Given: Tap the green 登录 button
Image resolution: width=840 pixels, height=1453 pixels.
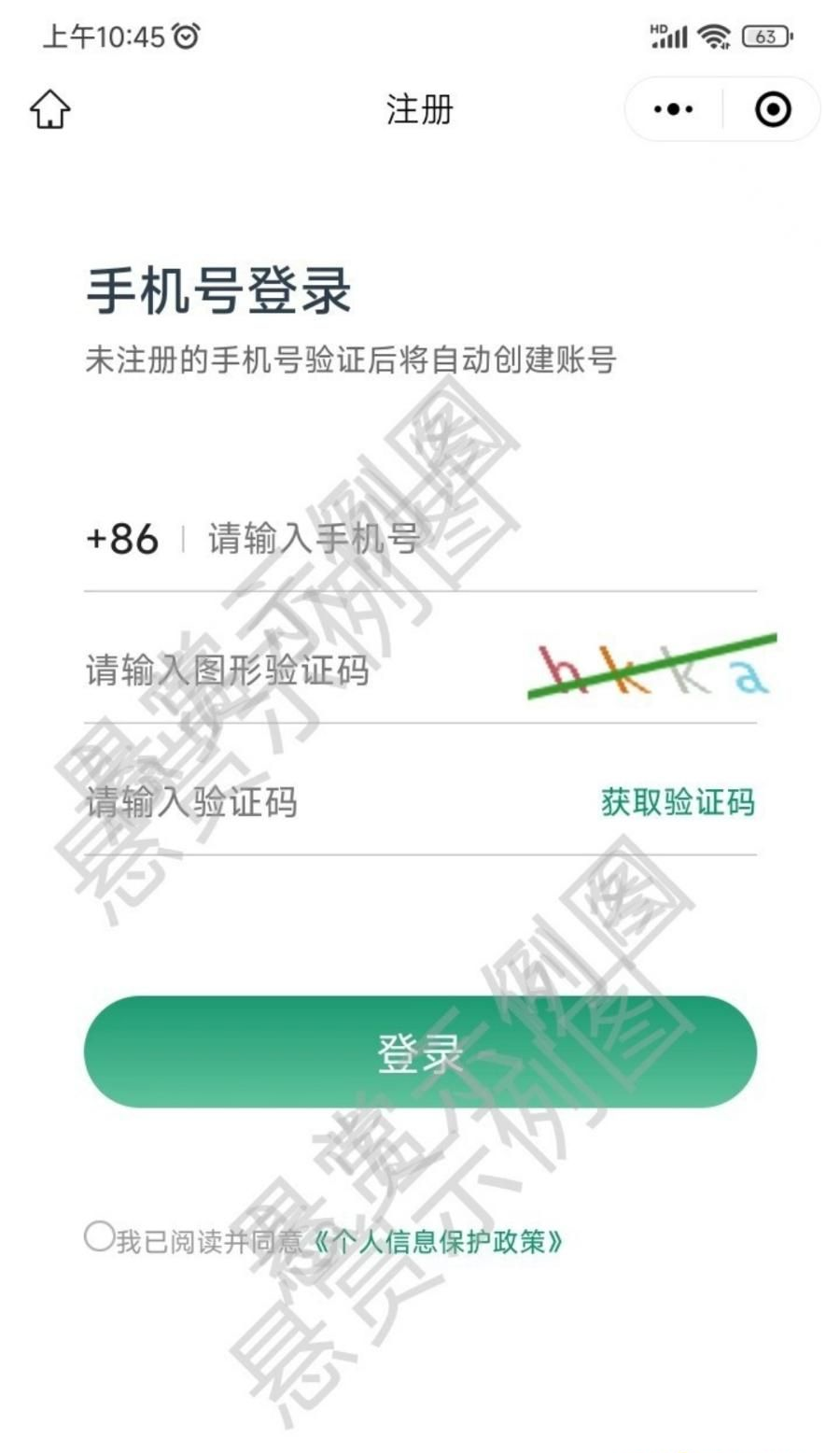Looking at the screenshot, I should click(420, 1051).
